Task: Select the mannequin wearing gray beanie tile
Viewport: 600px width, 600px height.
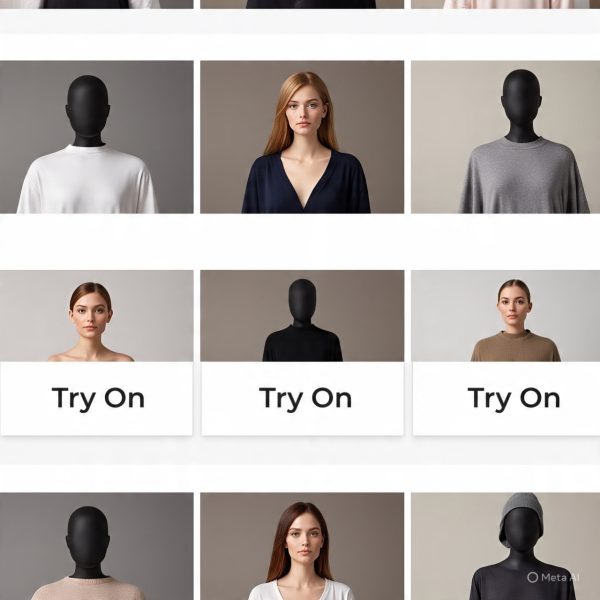Action: point(505,546)
